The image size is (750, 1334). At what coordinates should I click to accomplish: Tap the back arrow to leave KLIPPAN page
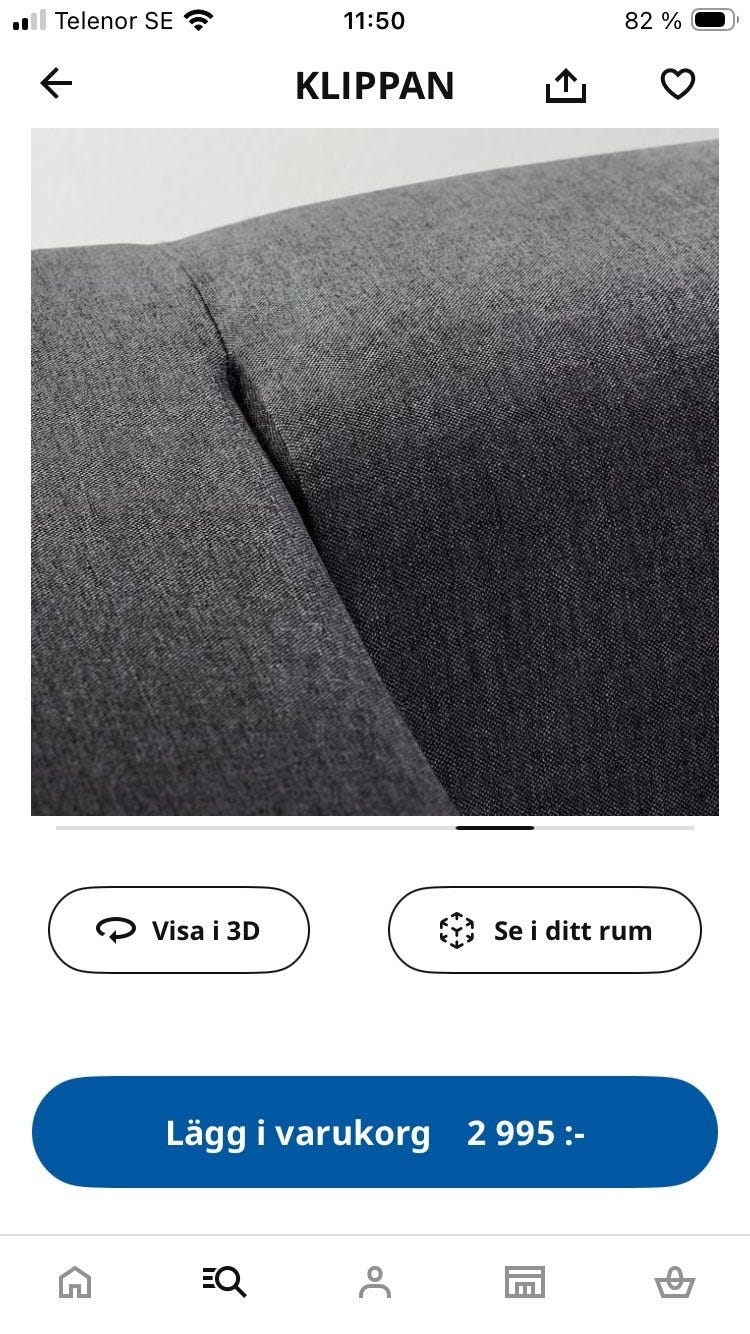[56, 84]
